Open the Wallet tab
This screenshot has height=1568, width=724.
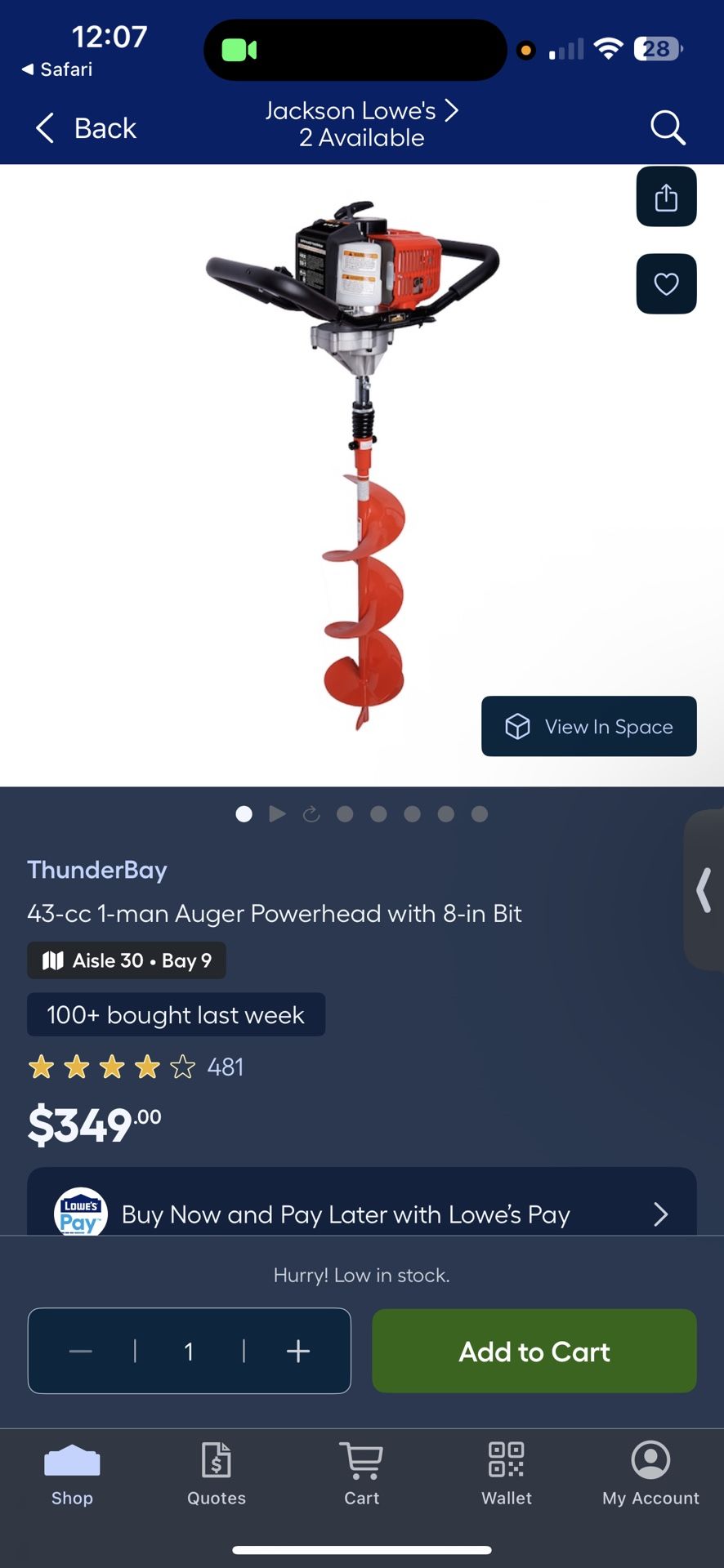(507, 1474)
